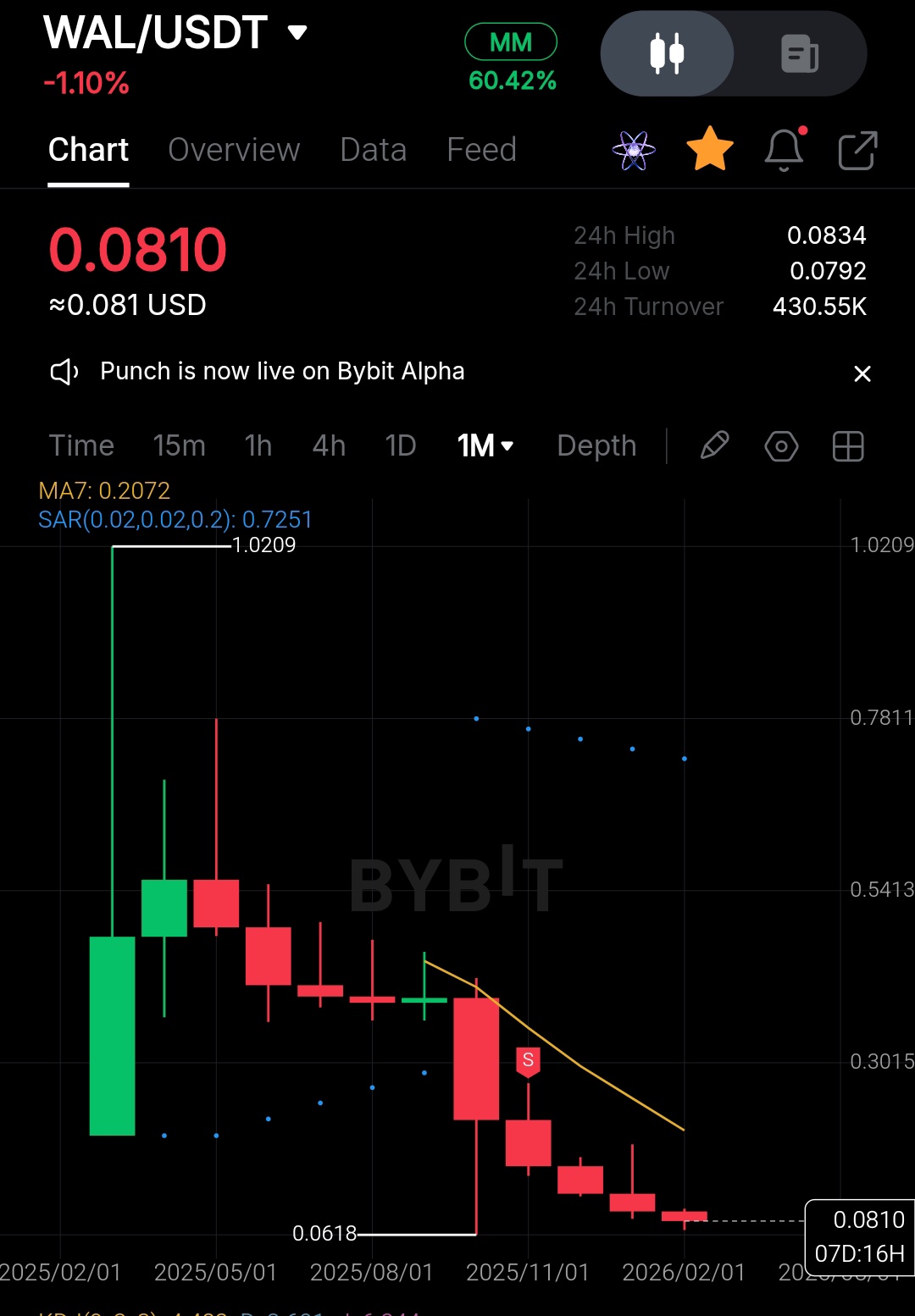
Task: Switch chart interval to 15m
Action: tap(179, 445)
